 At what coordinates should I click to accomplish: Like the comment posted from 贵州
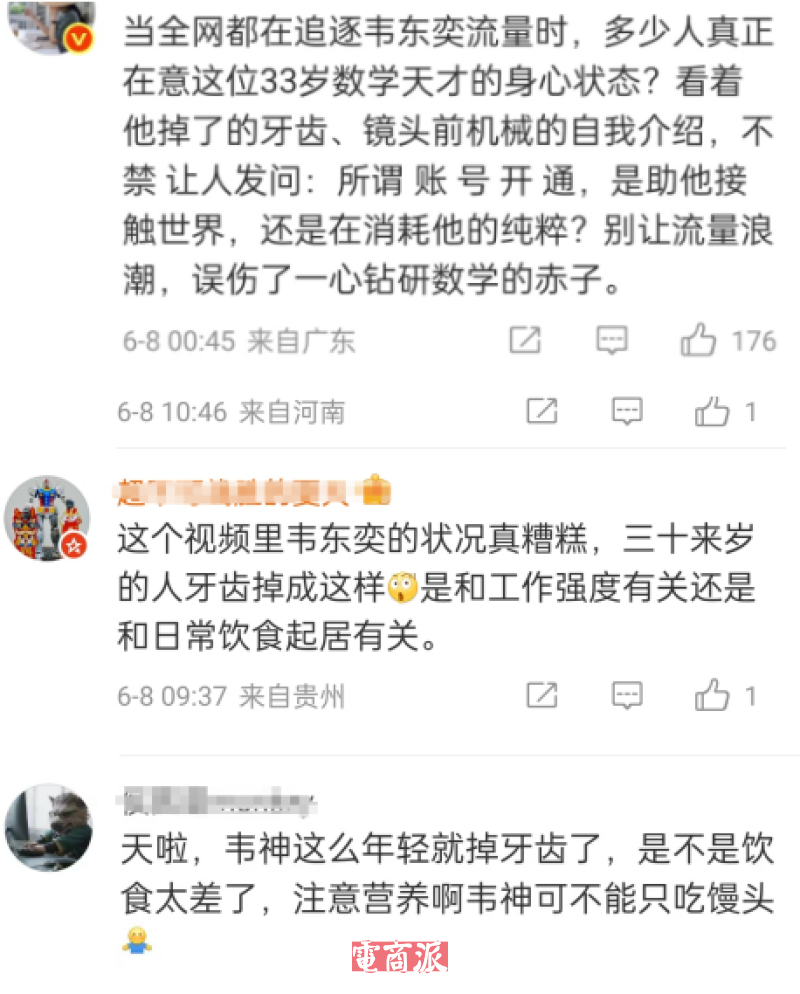point(712,695)
